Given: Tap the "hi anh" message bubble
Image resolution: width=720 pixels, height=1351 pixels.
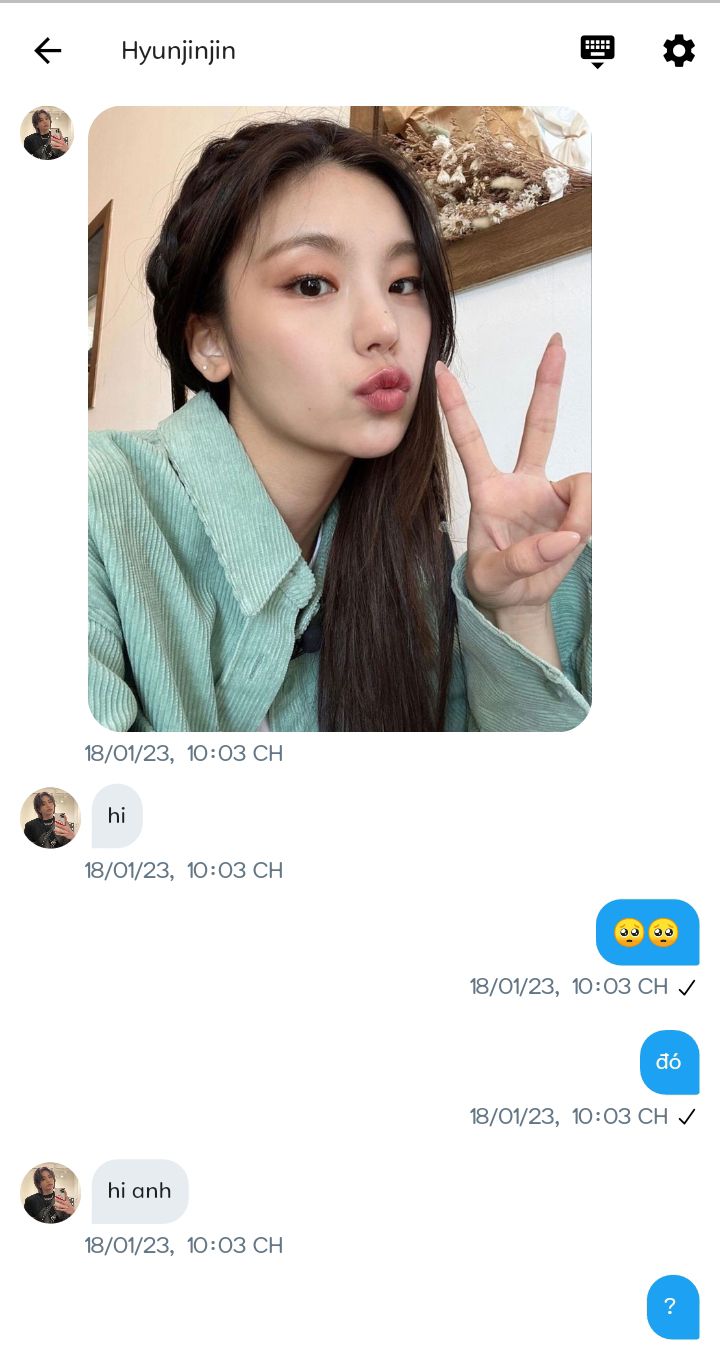Looking at the screenshot, I should click(139, 1191).
